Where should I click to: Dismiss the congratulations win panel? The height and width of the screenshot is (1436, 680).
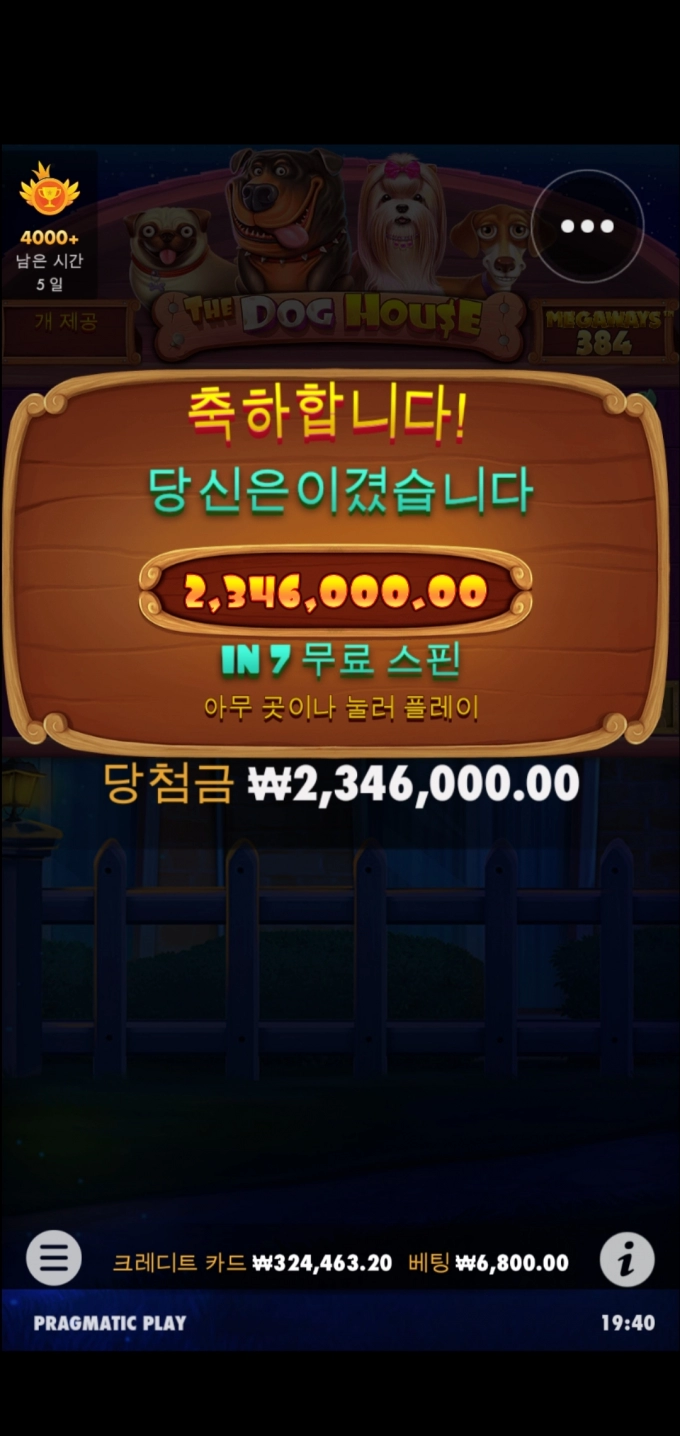(x=340, y=707)
